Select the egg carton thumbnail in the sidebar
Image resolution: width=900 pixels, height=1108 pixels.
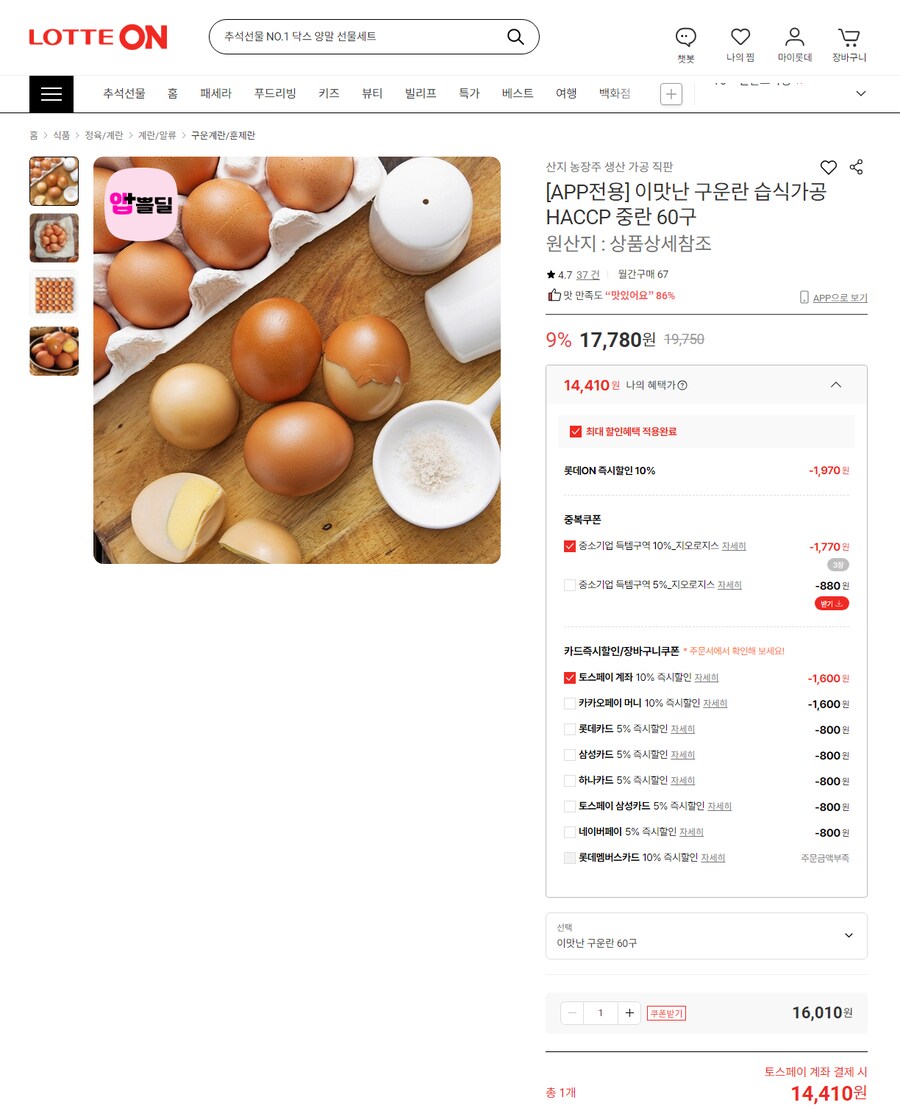point(54,293)
